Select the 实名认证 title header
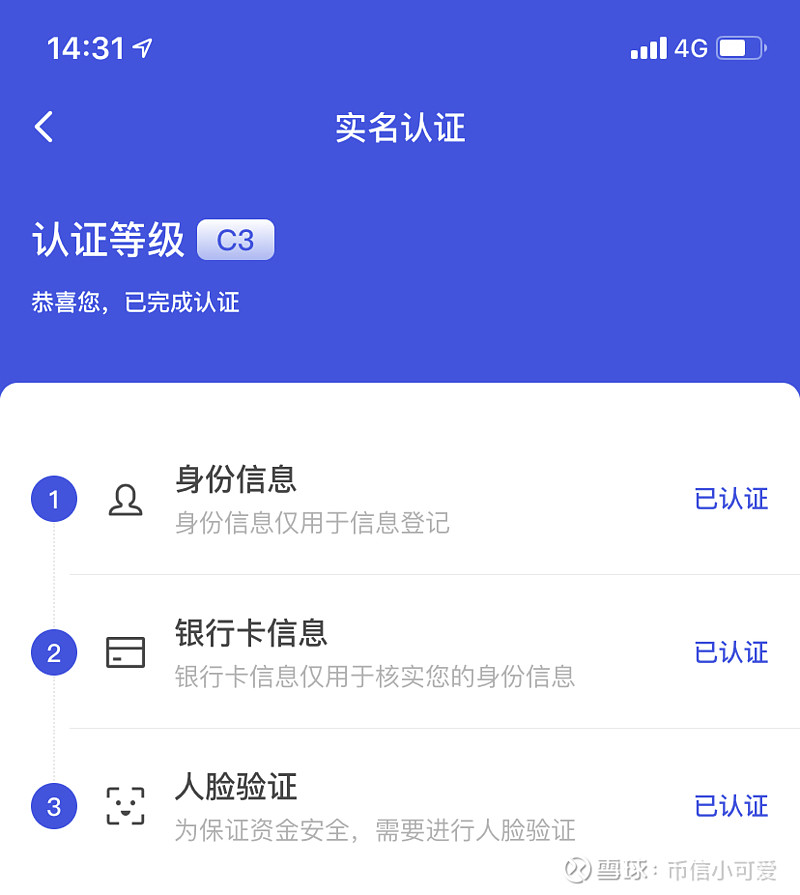Viewport: 800px width, 895px height. coord(400,128)
